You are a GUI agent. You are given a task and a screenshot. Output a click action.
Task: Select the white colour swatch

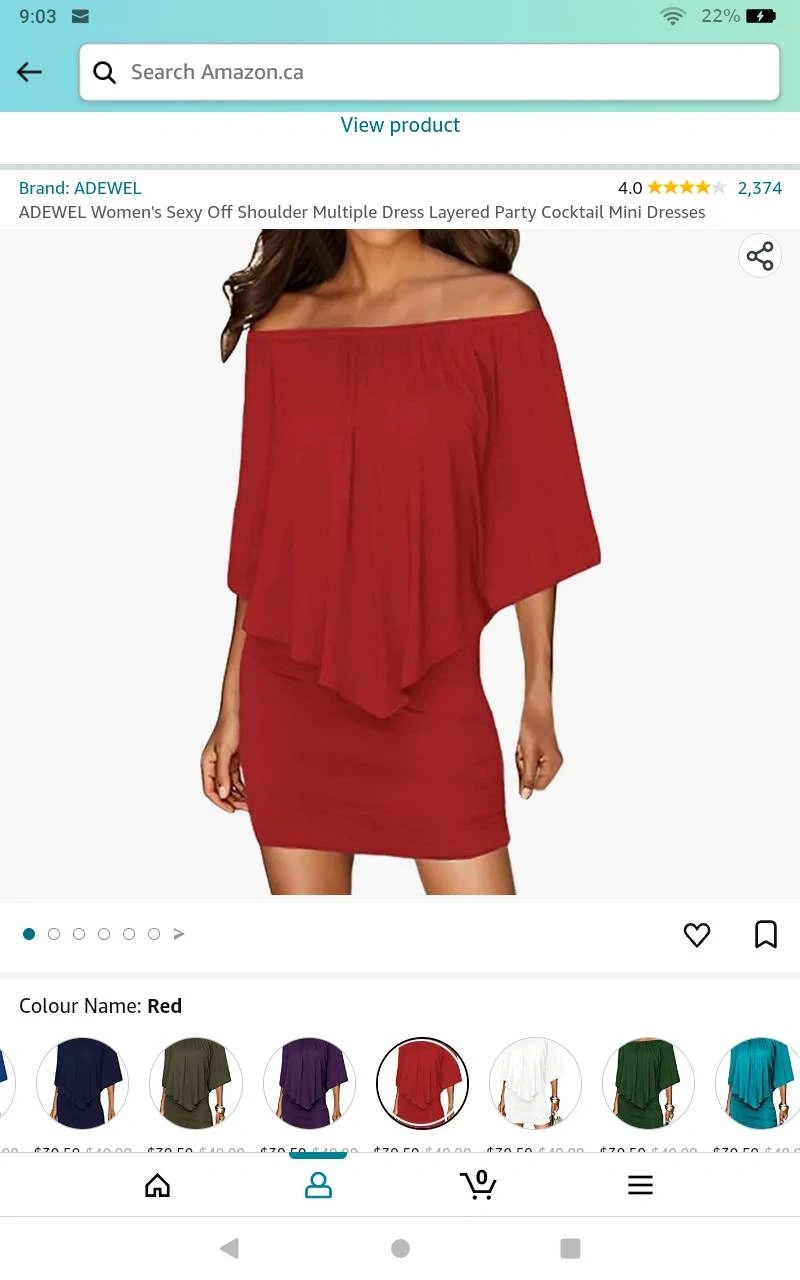(x=535, y=1084)
